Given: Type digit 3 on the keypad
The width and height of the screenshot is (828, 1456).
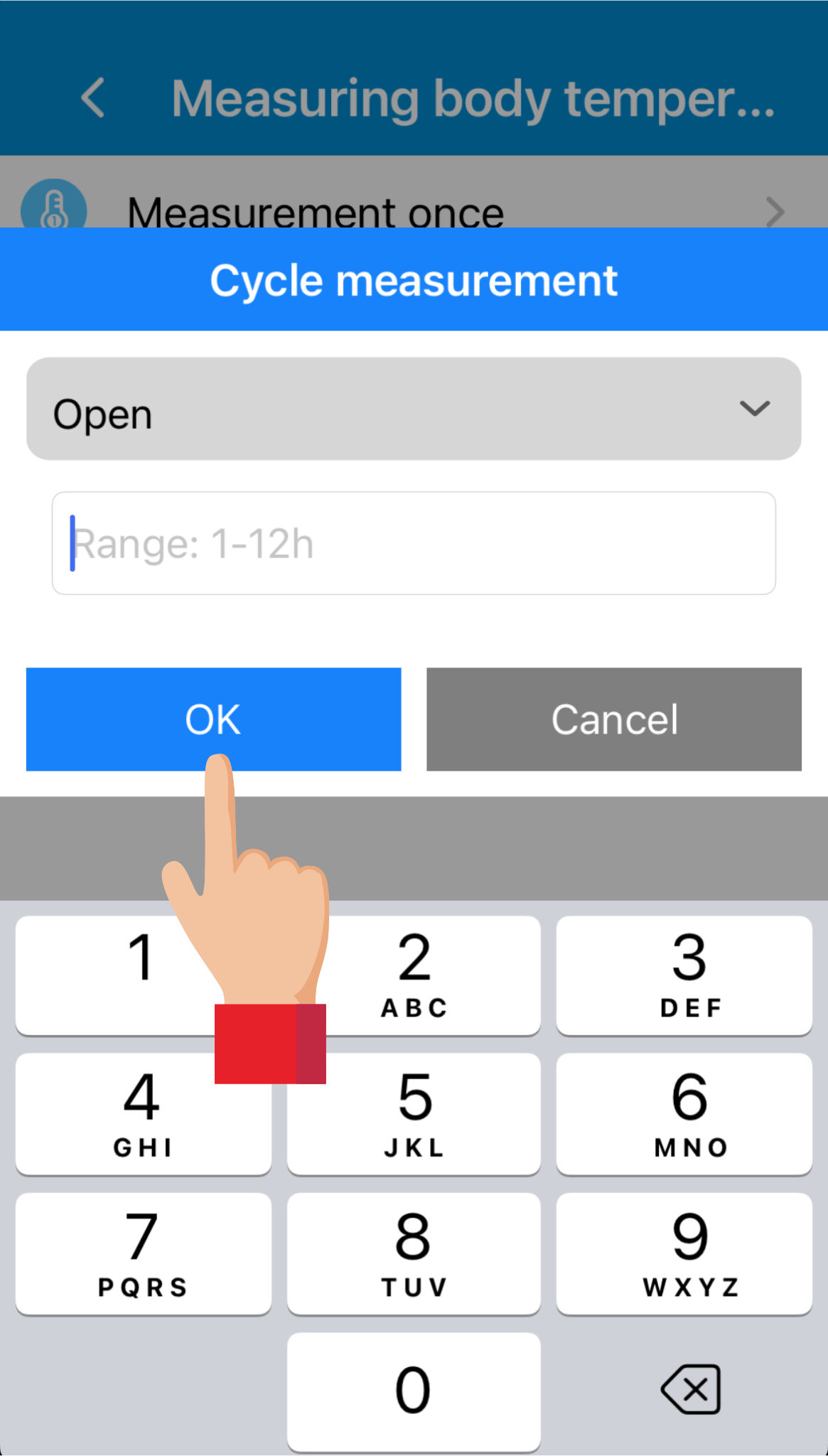Looking at the screenshot, I should [684, 975].
